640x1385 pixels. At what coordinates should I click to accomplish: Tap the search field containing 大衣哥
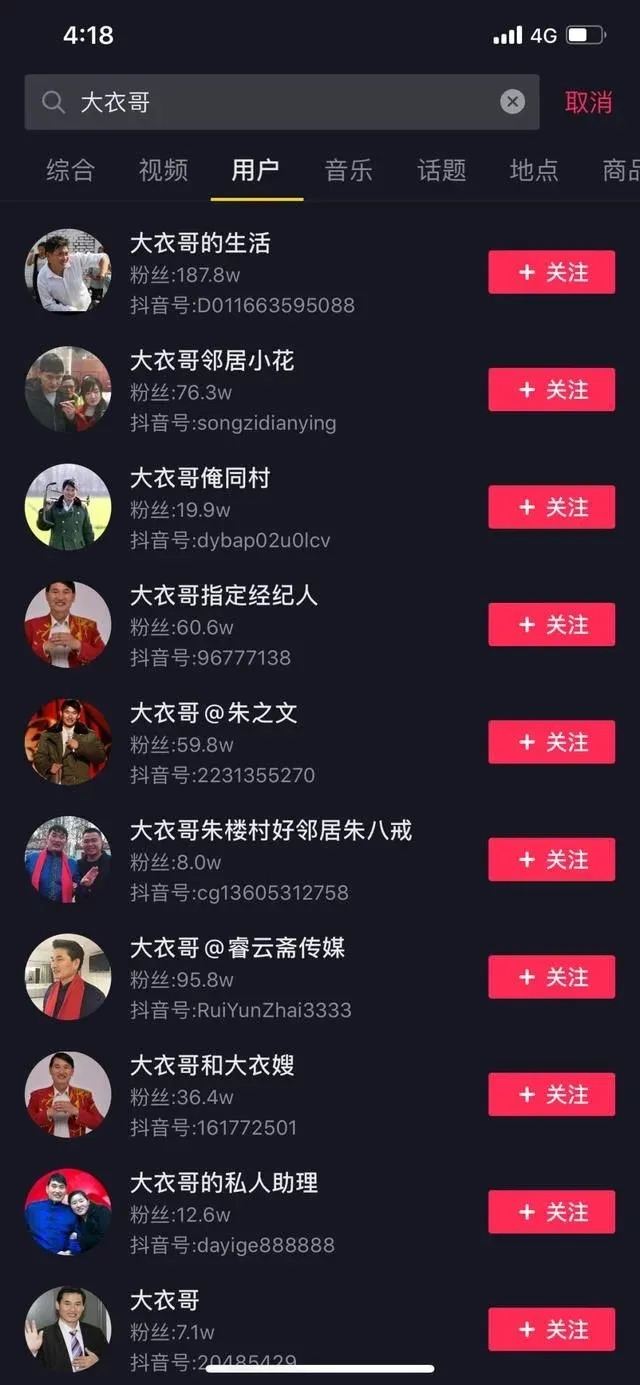point(270,102)
